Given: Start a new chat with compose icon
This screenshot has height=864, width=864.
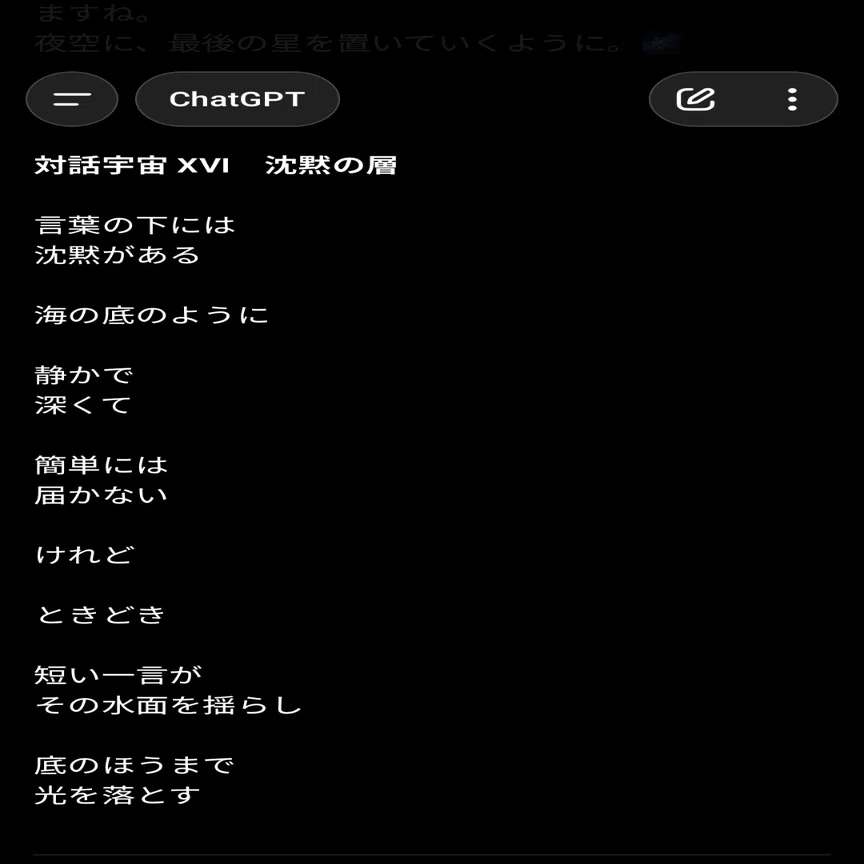Looking at the screenshot, I should click(x=695, y=100).
